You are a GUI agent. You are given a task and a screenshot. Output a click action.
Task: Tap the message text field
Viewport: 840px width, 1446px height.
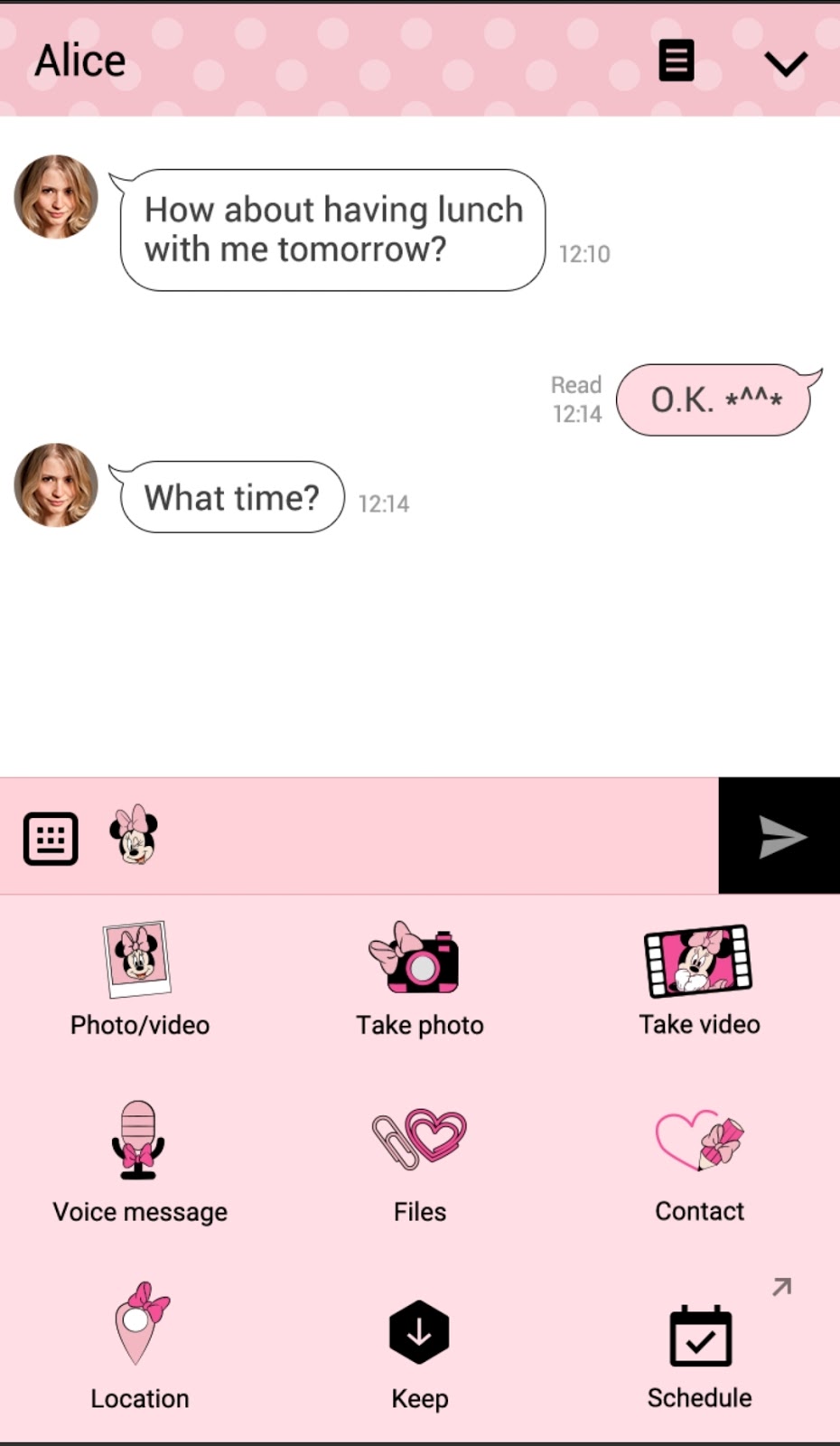pyautogui.click(x=434, y=837)
